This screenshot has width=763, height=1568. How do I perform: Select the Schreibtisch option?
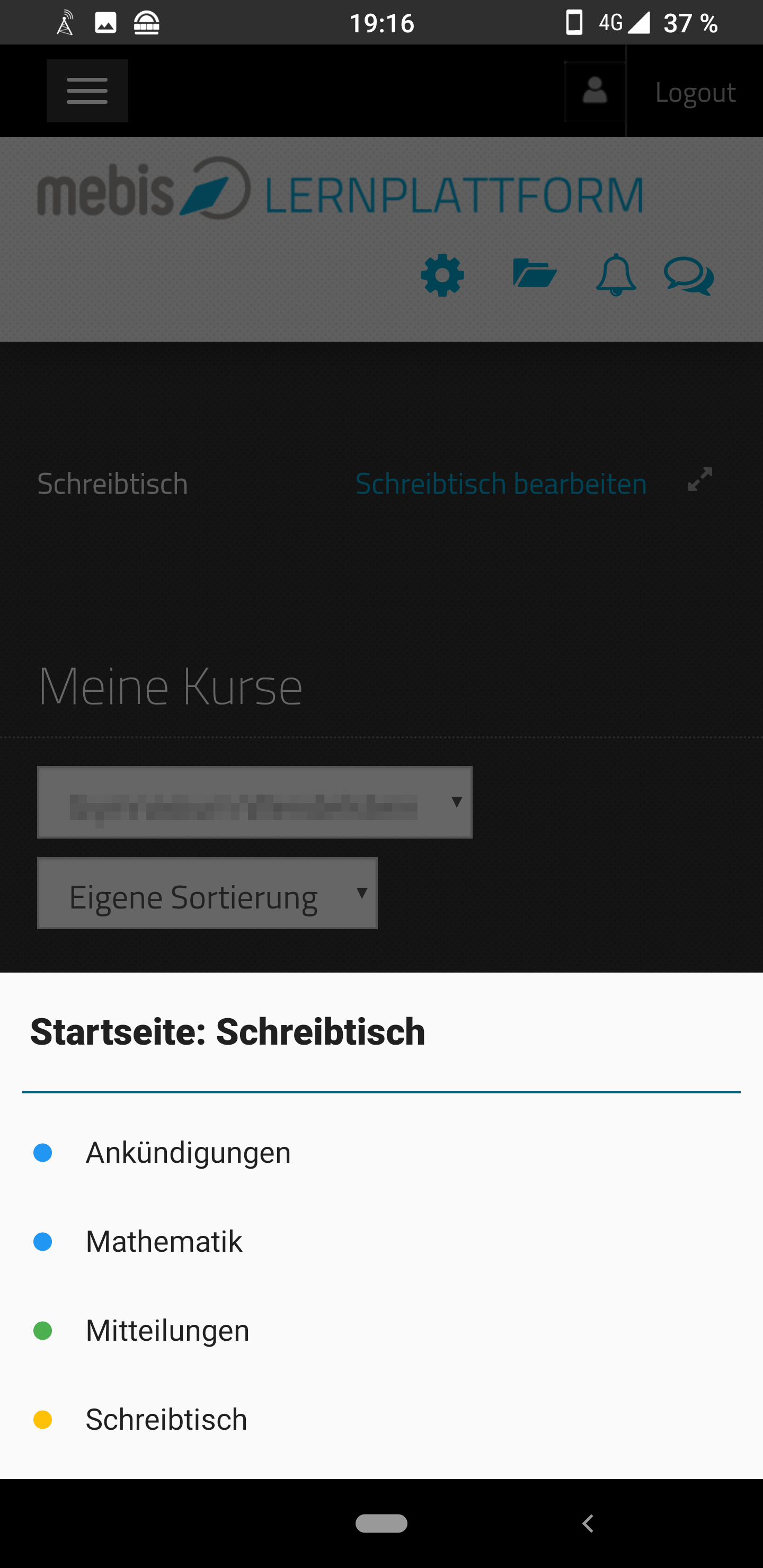tap(166, 1419)
